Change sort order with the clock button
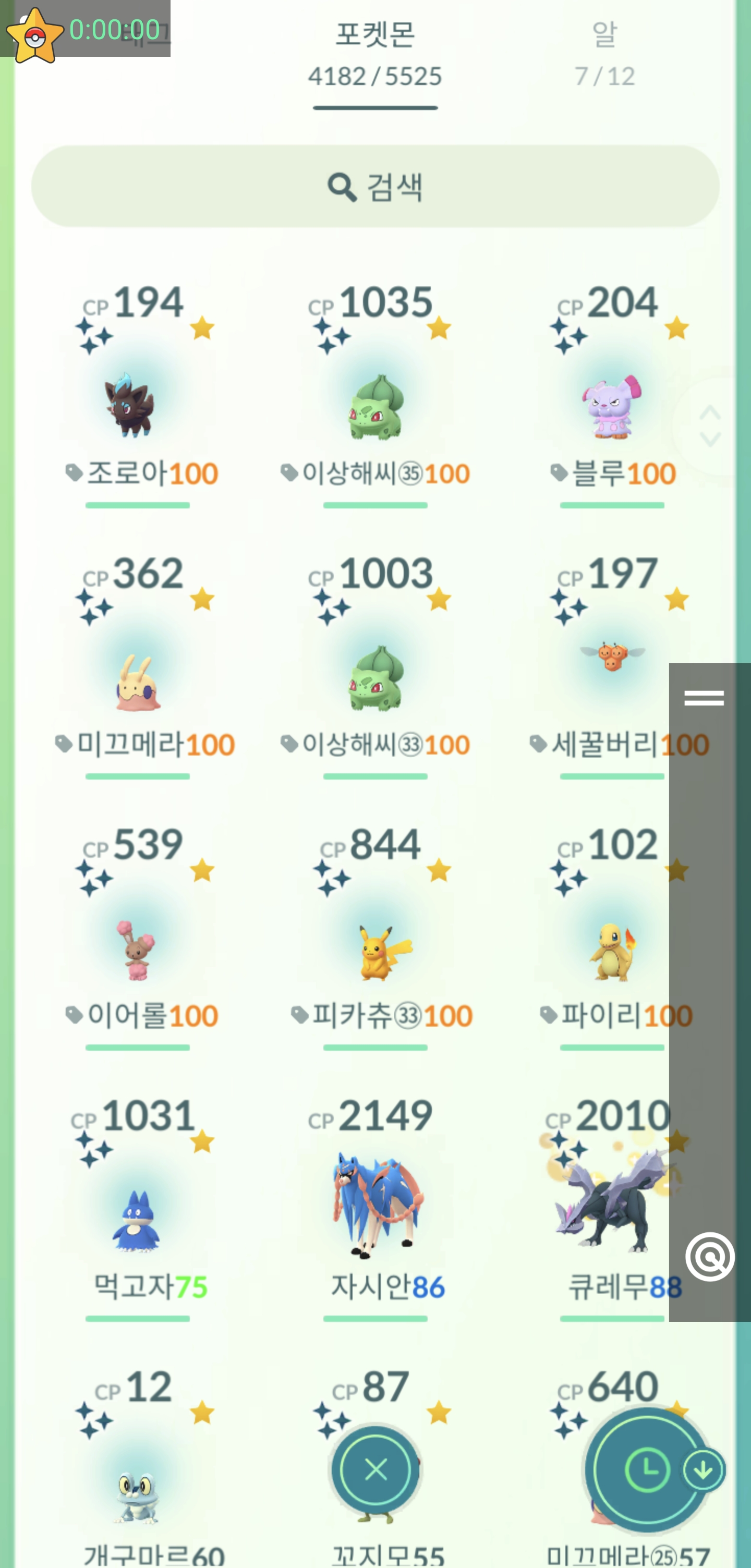The image size is (751, 1568). click(x=646, y=1470)
